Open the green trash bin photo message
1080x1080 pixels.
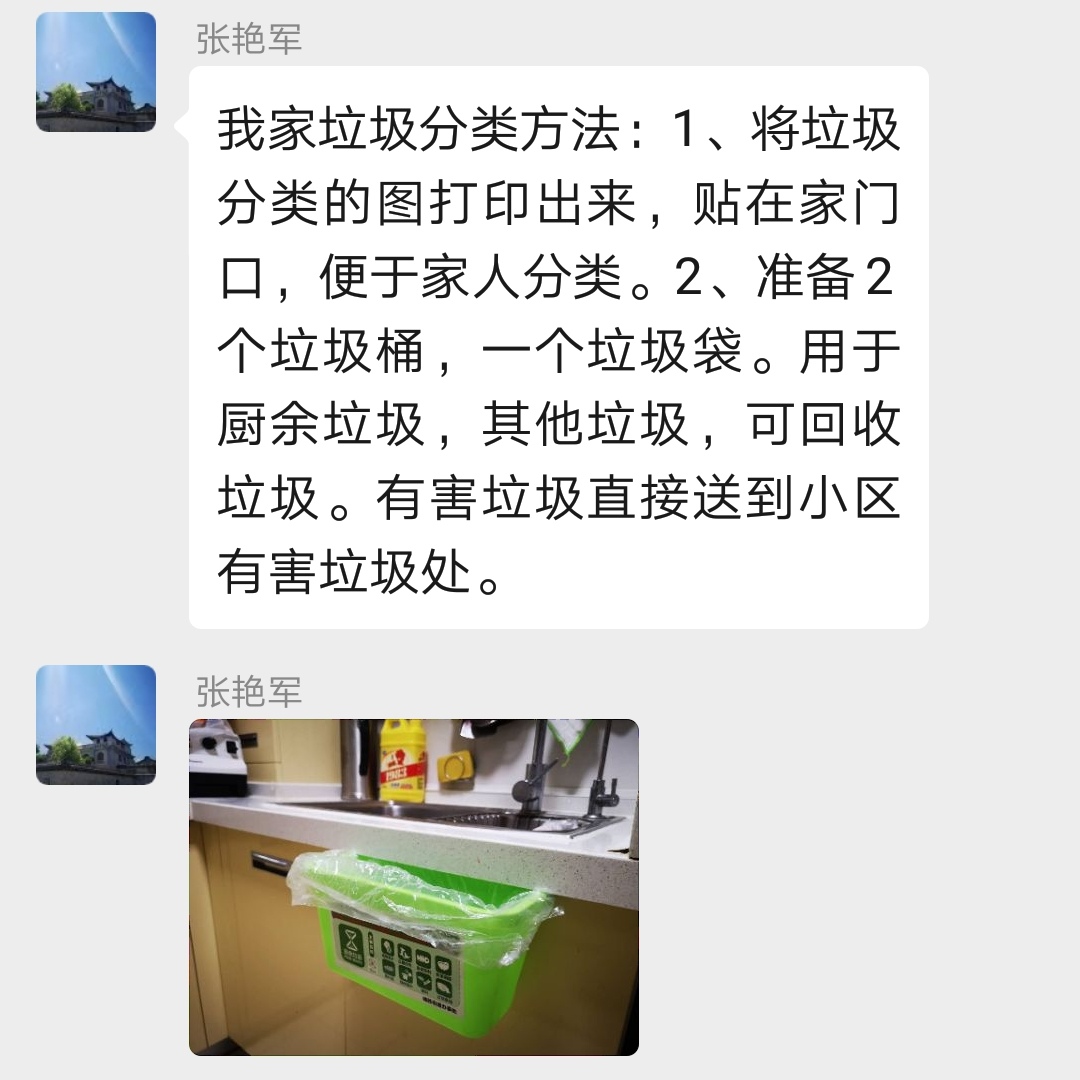point(413,887)
